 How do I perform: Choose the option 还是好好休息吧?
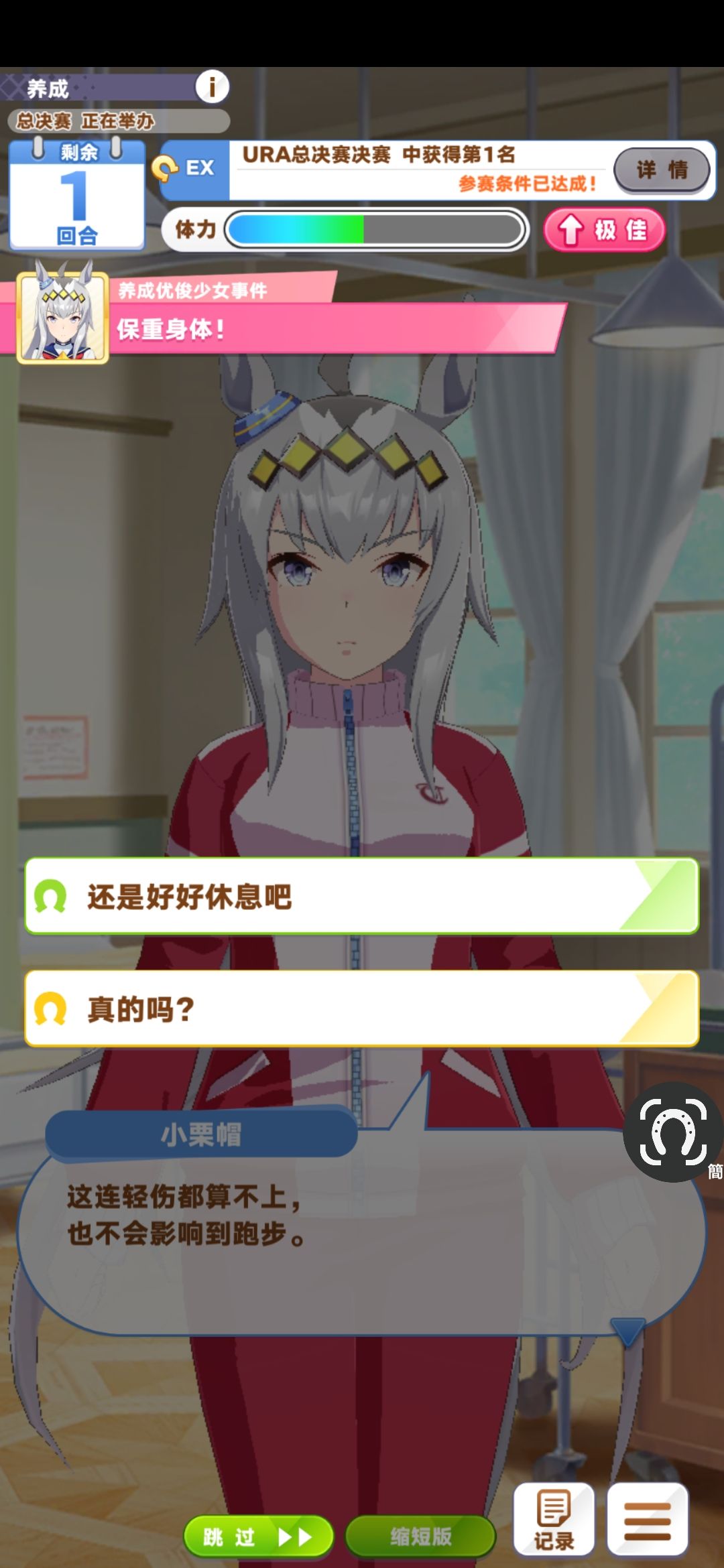coord(362,896)
